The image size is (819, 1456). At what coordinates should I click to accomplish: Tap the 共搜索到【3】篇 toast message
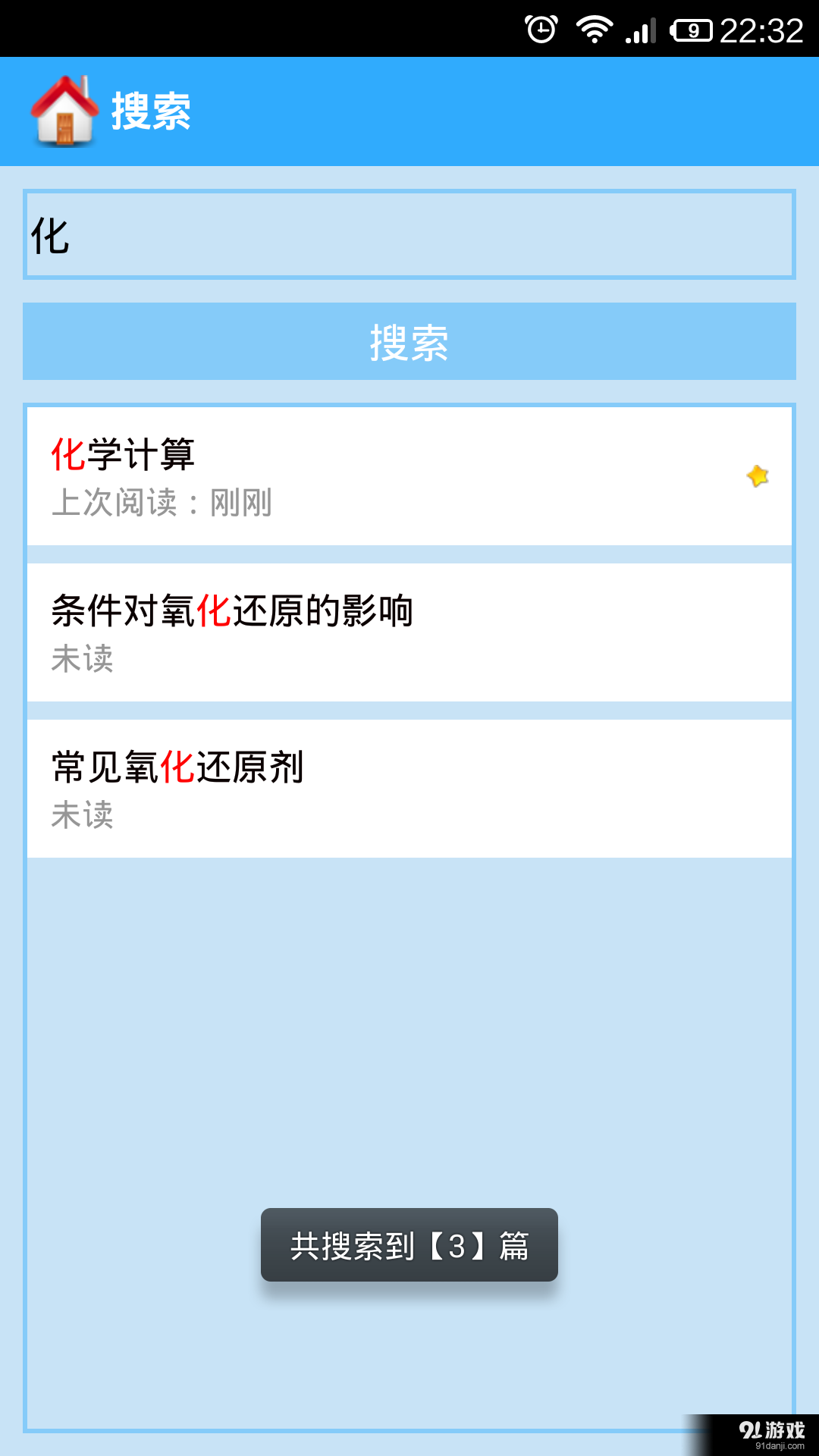409,1244
